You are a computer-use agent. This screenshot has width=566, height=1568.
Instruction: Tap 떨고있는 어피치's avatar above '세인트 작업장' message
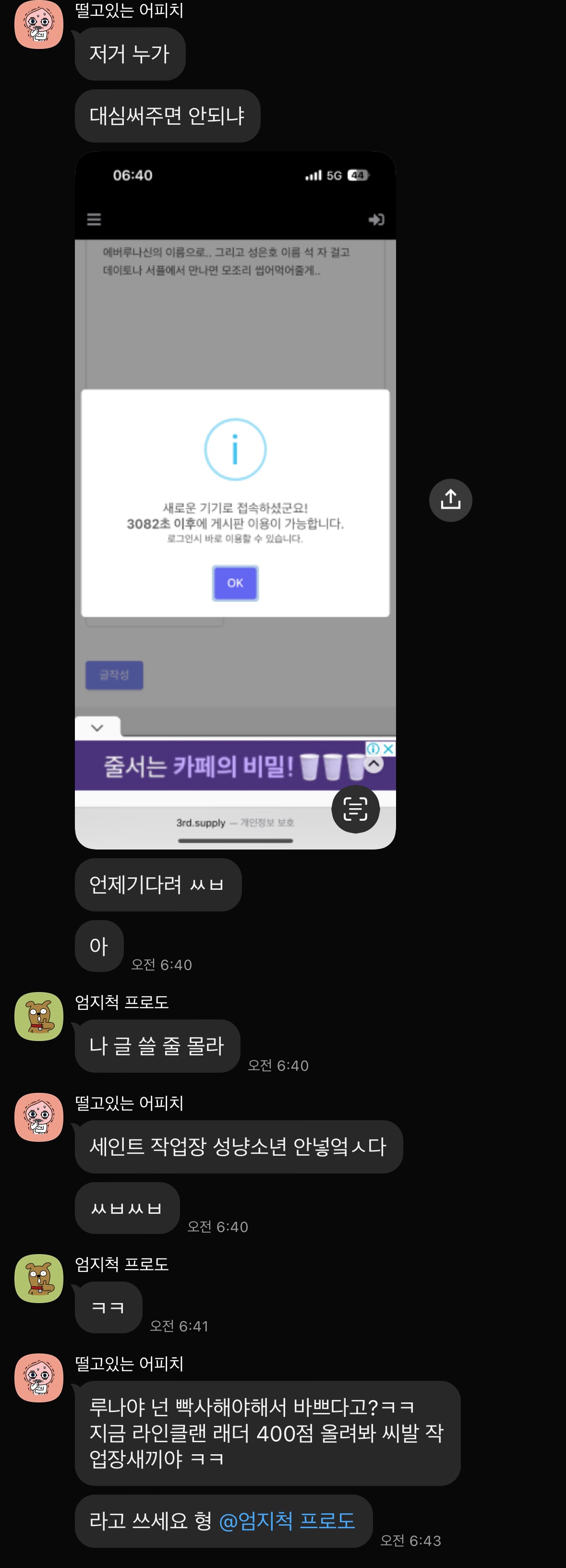[x=39, y=1117]
